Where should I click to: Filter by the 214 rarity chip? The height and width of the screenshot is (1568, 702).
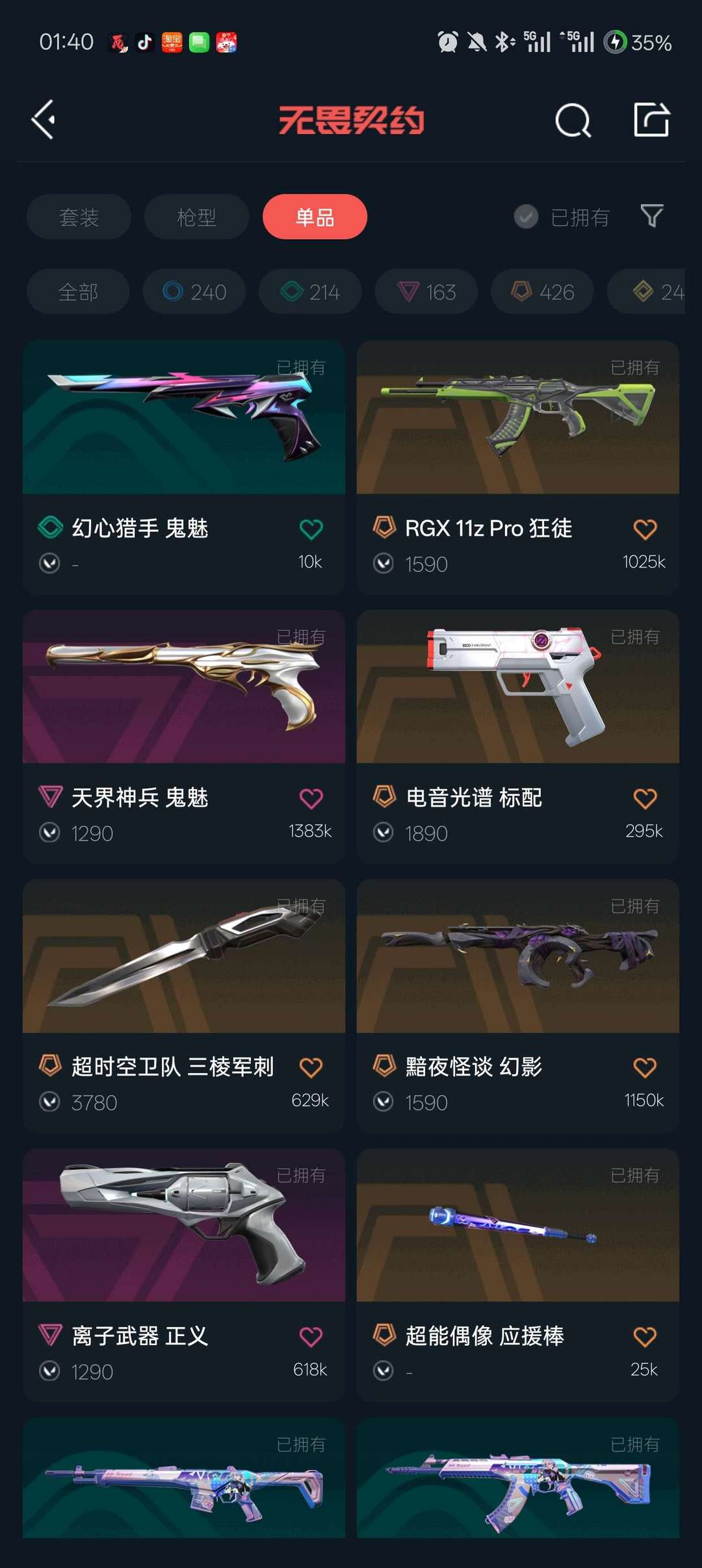point(310,292)
